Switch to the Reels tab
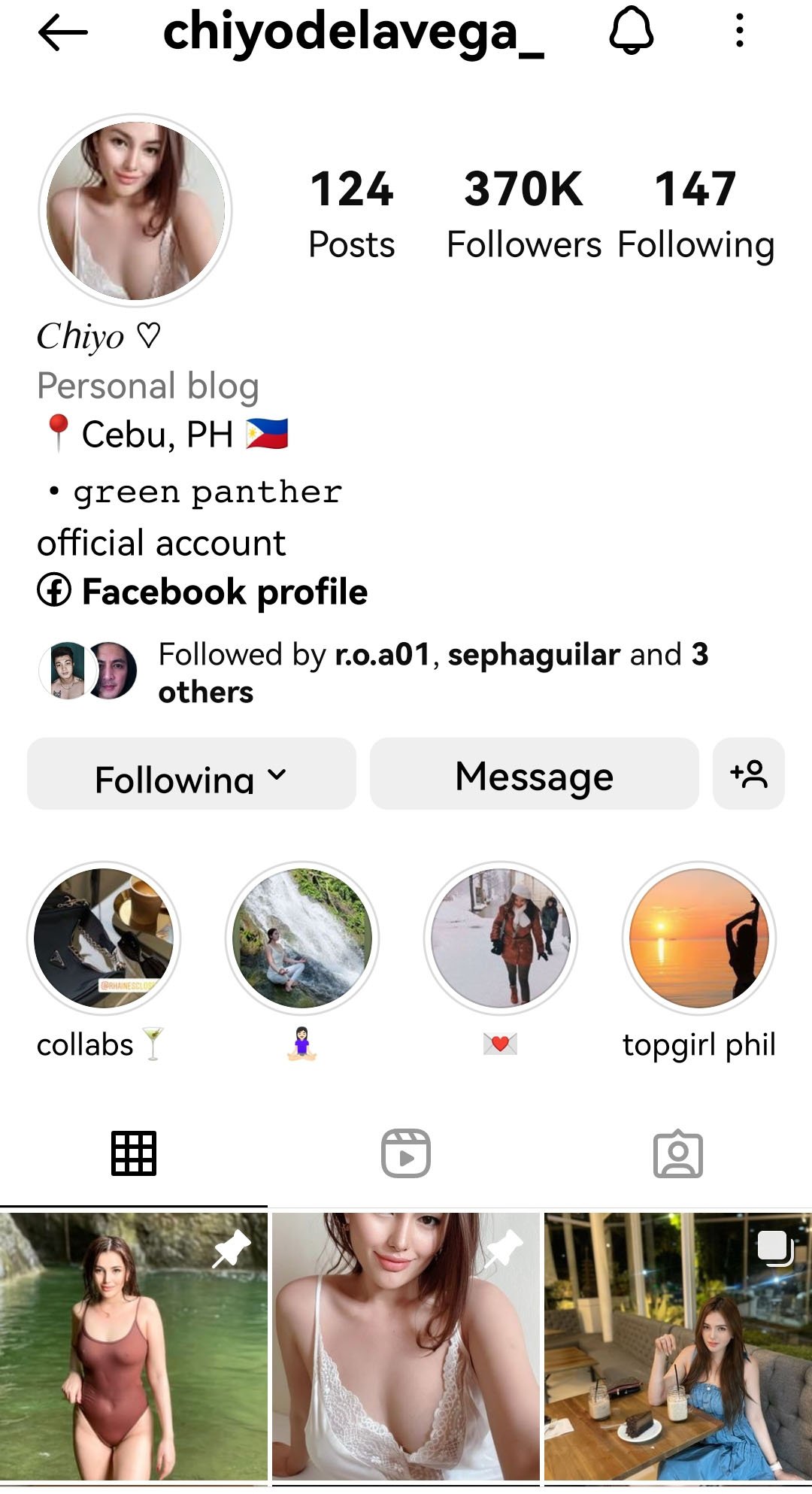Screen dimensions: 812x1494 point(406,1153)
